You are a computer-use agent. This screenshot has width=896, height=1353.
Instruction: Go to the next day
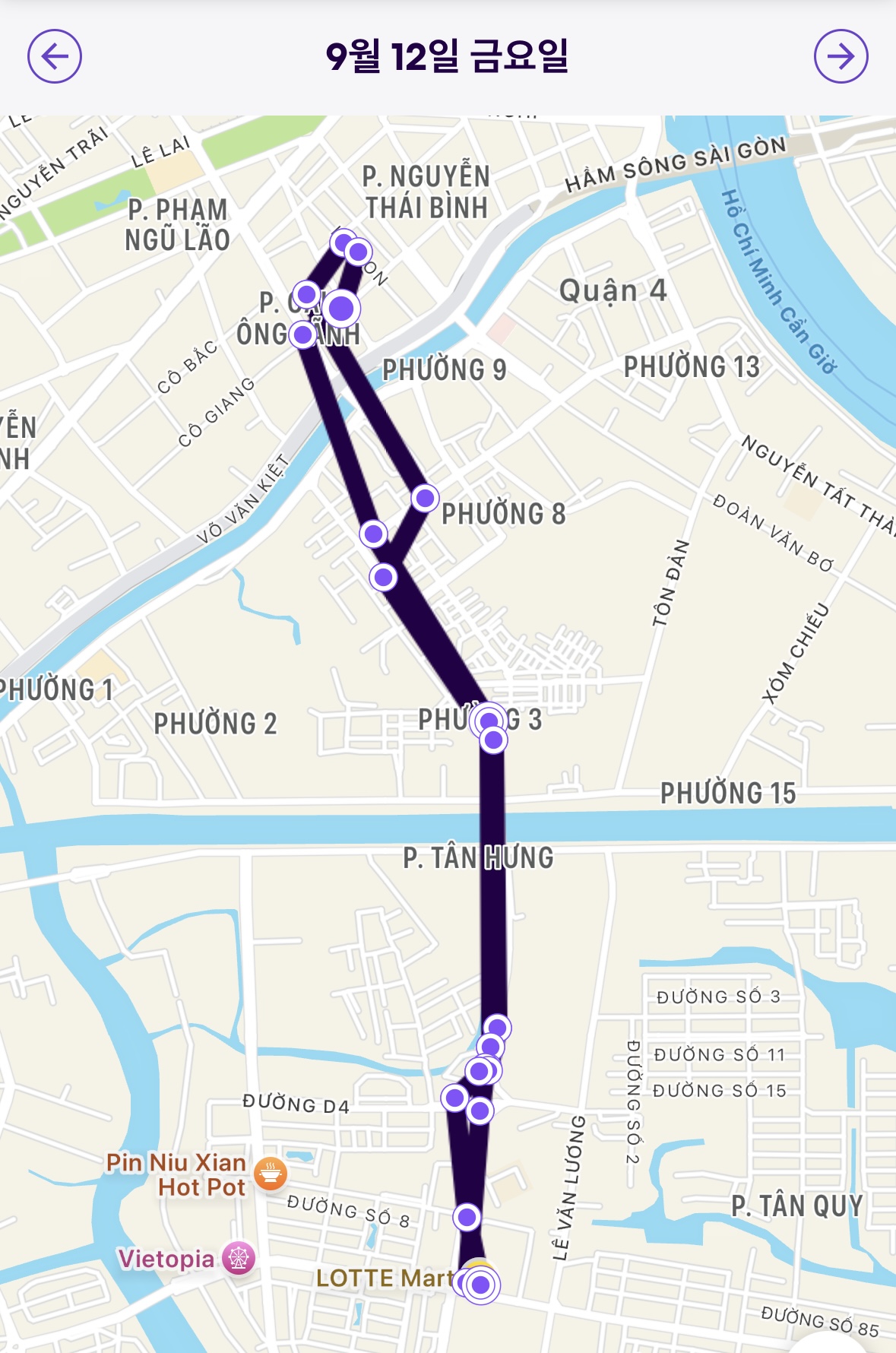[841, 56]
